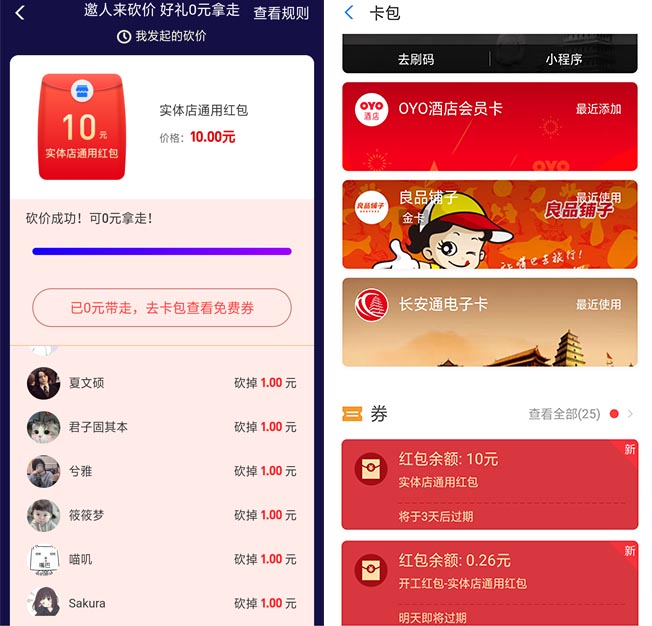Open the 实体店通用红包 10元 product card
This screenshot has height=626, width=652.
point(160,127)
